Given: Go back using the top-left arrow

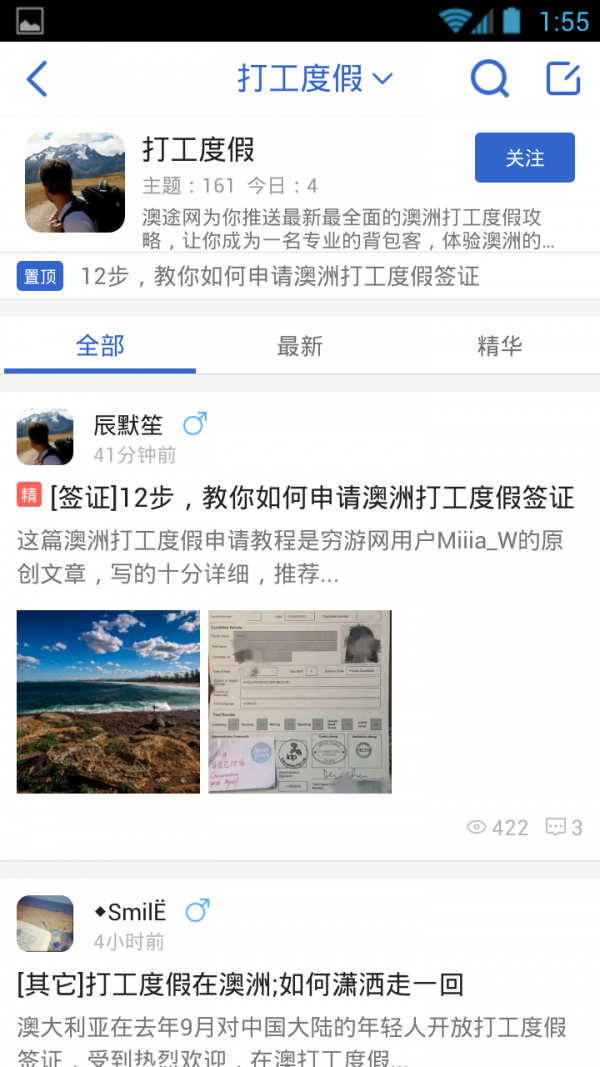Looking at the screenshot, I should 37,79.
